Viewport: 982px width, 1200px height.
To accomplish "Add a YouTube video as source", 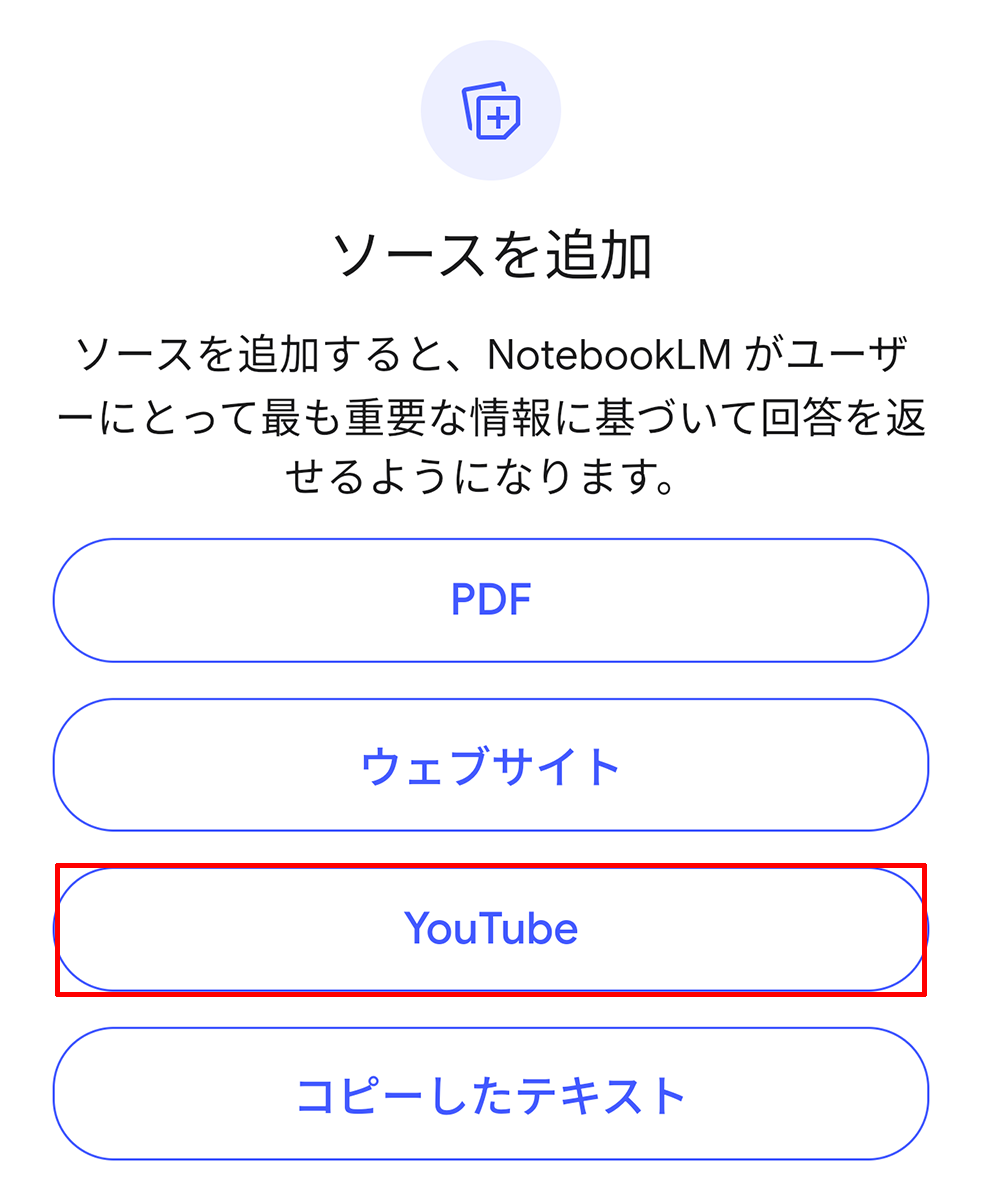I will (490, 929).
